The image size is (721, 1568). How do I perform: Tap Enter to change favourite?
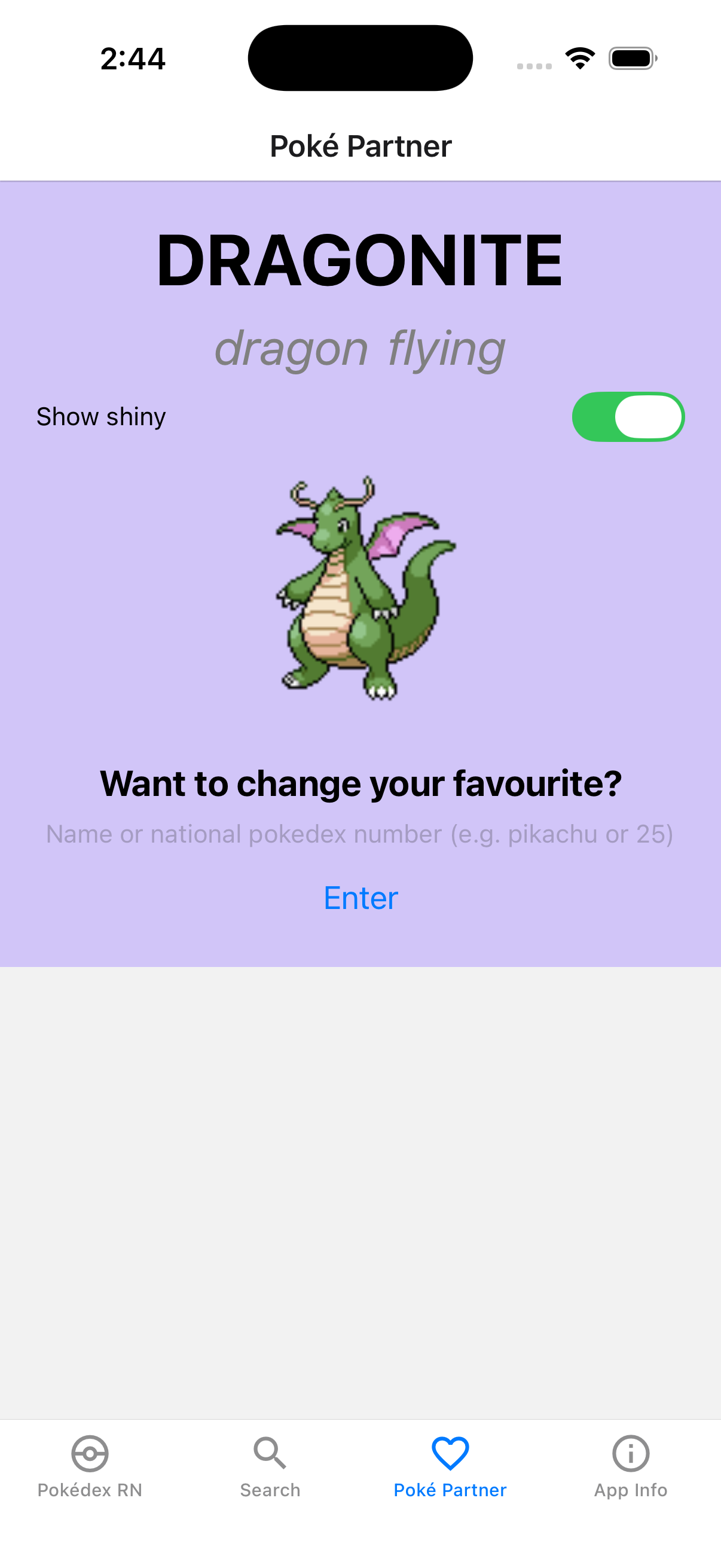[361, 898]
